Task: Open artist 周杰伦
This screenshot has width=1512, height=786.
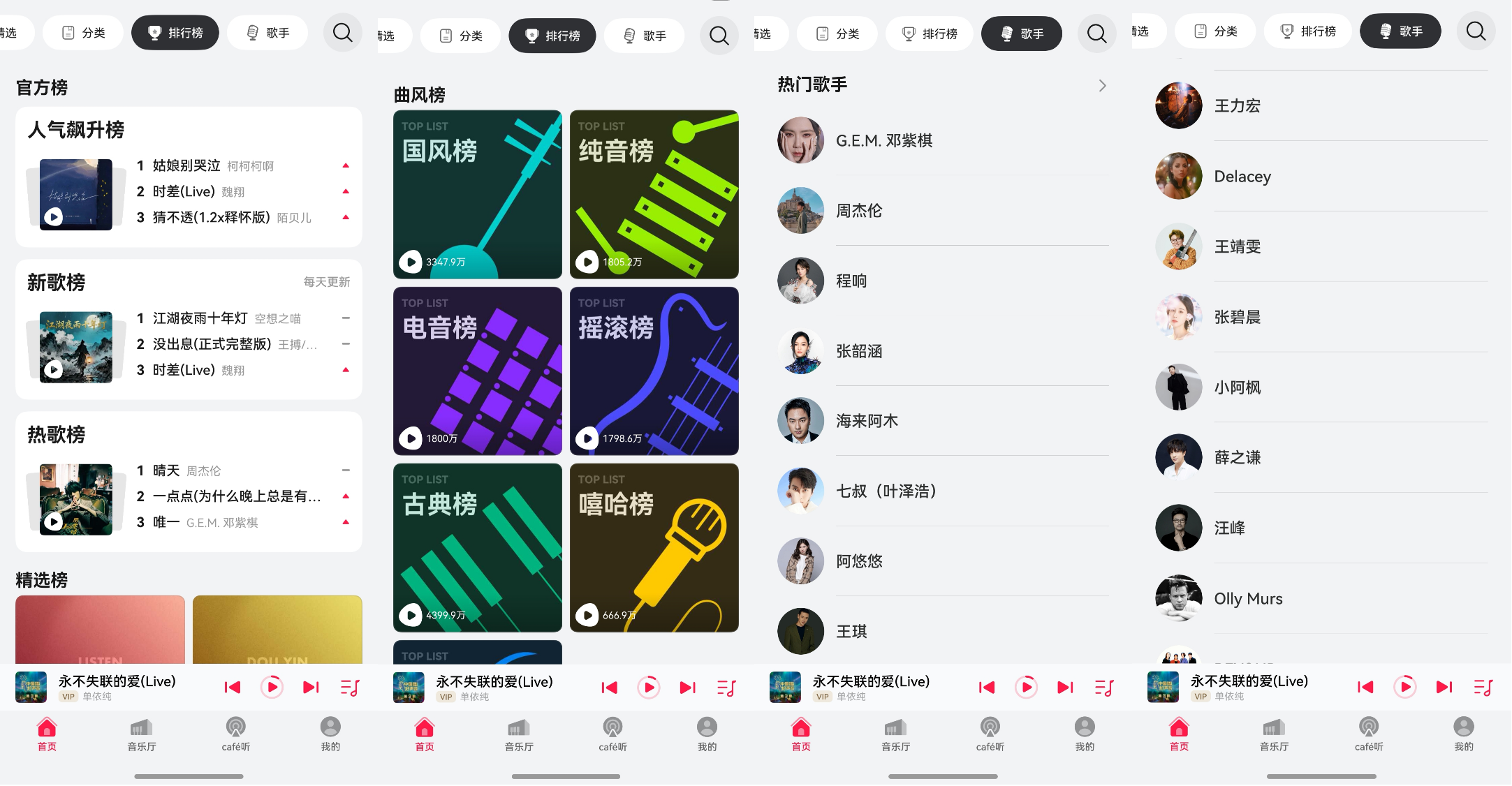Action: (x=859, y=211)
